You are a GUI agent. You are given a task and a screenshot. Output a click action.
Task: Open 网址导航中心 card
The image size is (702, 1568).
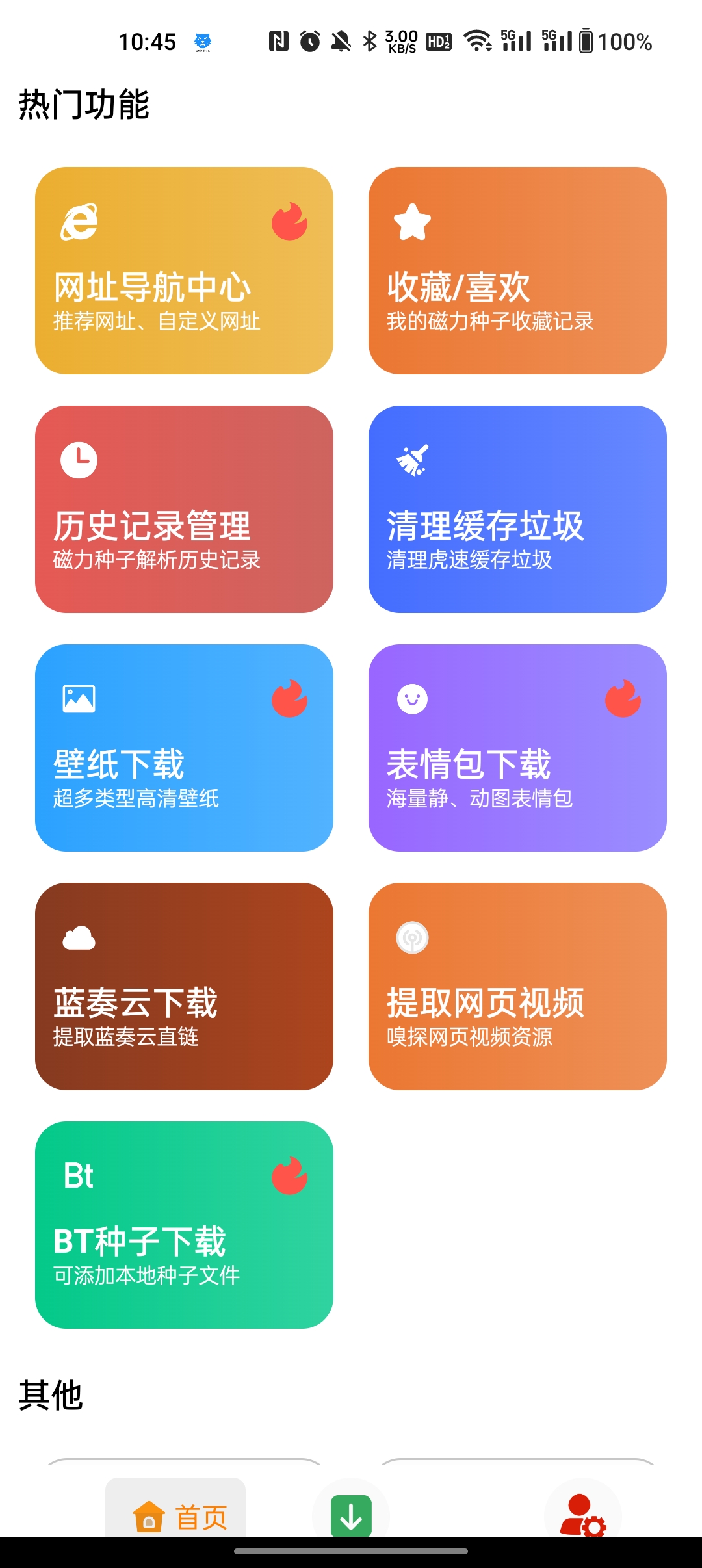[x=184, y=270]
